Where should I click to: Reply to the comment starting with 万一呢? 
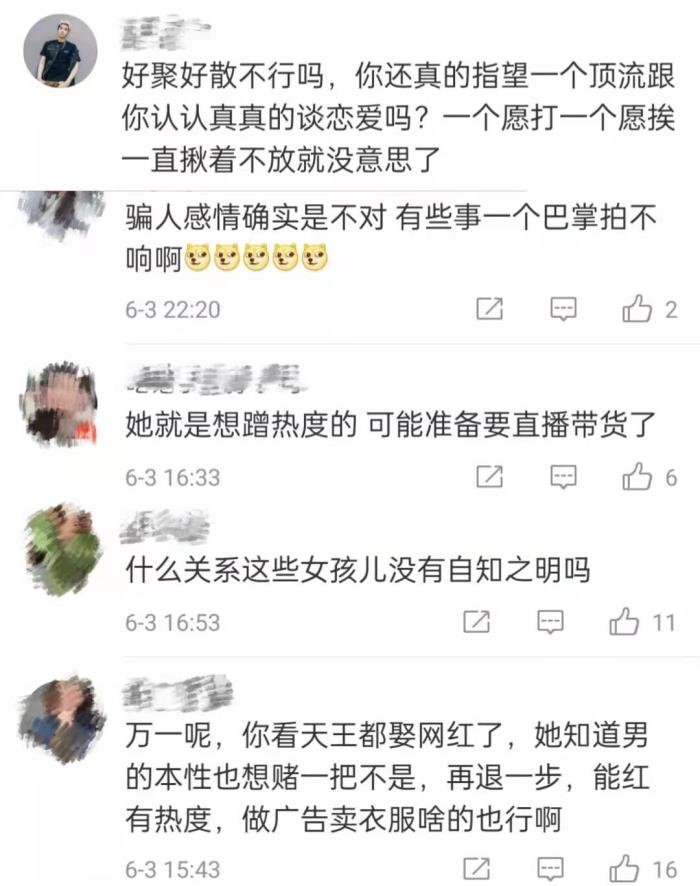point(551,866)
